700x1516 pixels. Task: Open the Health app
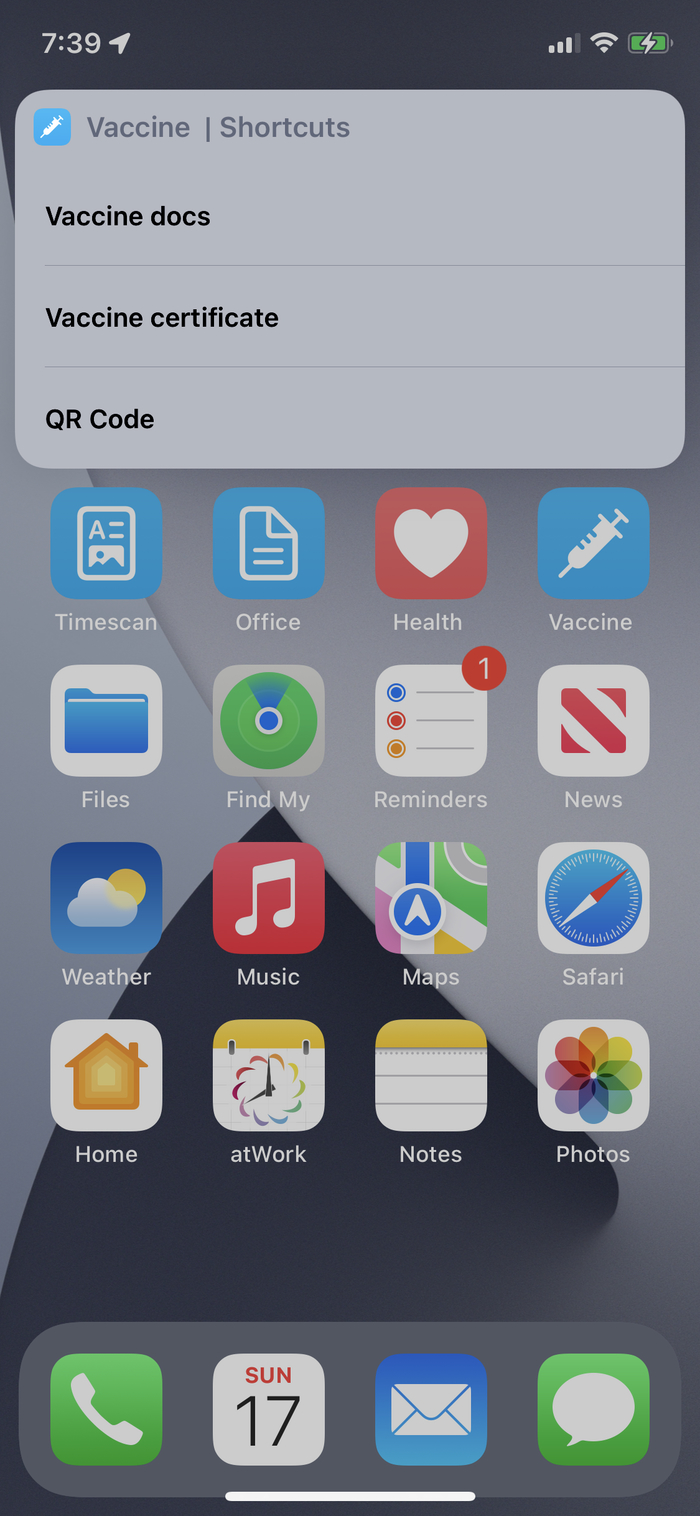(430, 543)
